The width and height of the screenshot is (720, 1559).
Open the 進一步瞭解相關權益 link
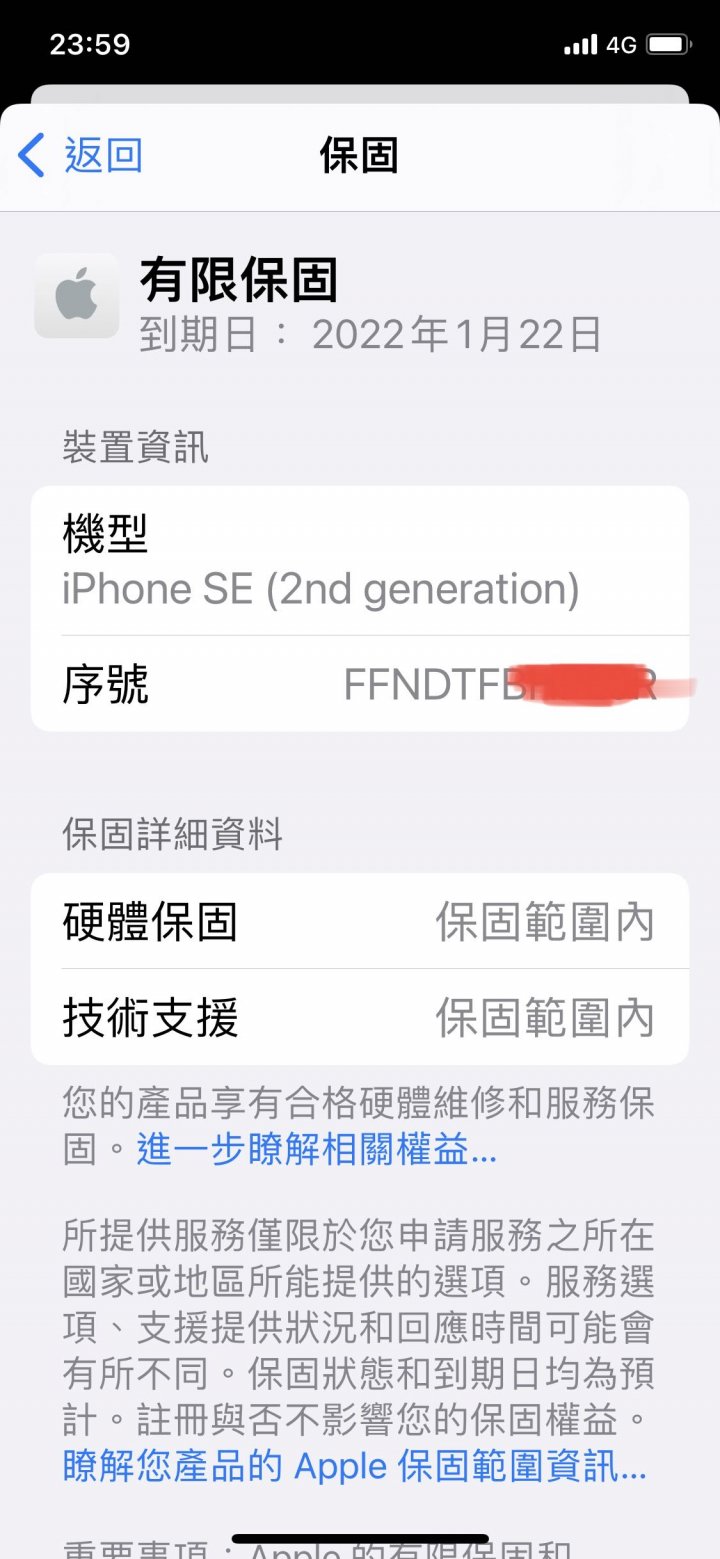(317, 1150)
